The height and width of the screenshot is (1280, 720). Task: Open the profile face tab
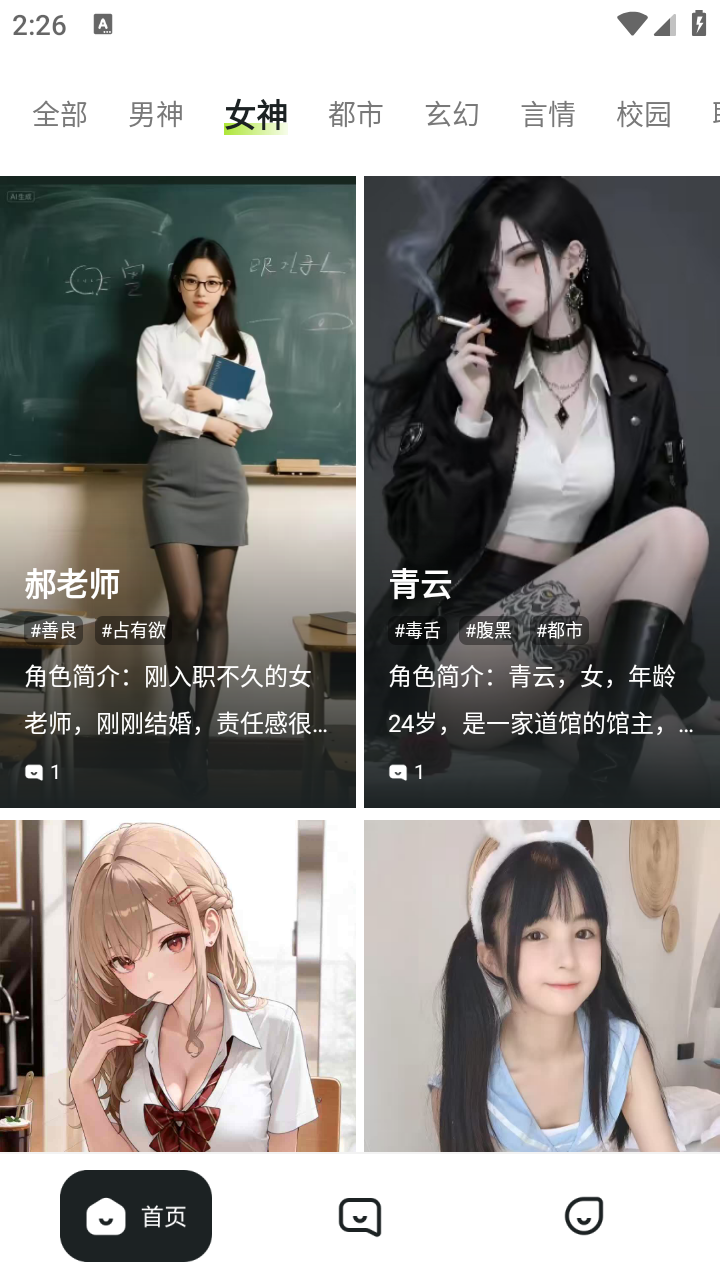(584, 1216)
